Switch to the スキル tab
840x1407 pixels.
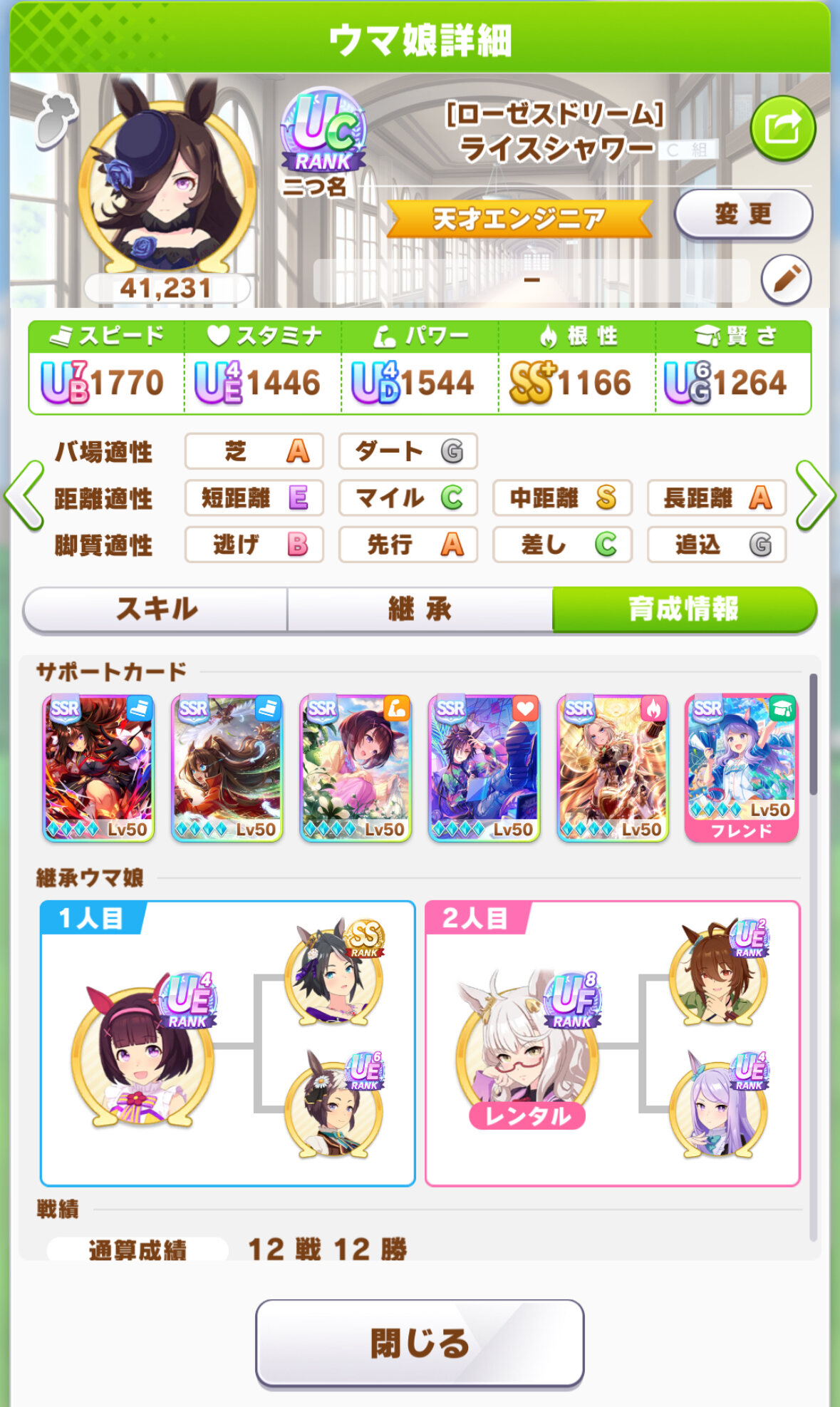[x=156, y=609]
